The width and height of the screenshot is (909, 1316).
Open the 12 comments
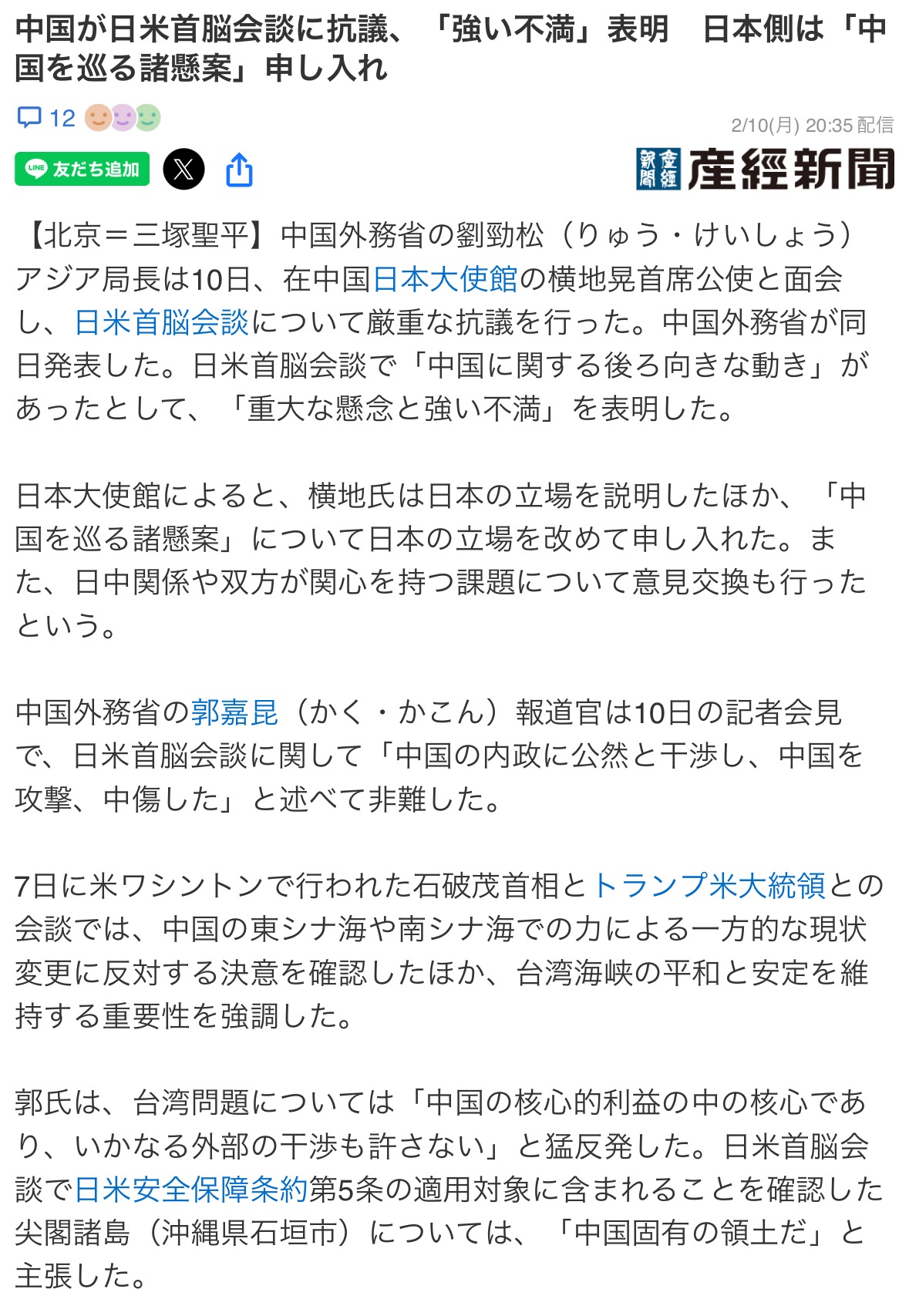point(46,118)
